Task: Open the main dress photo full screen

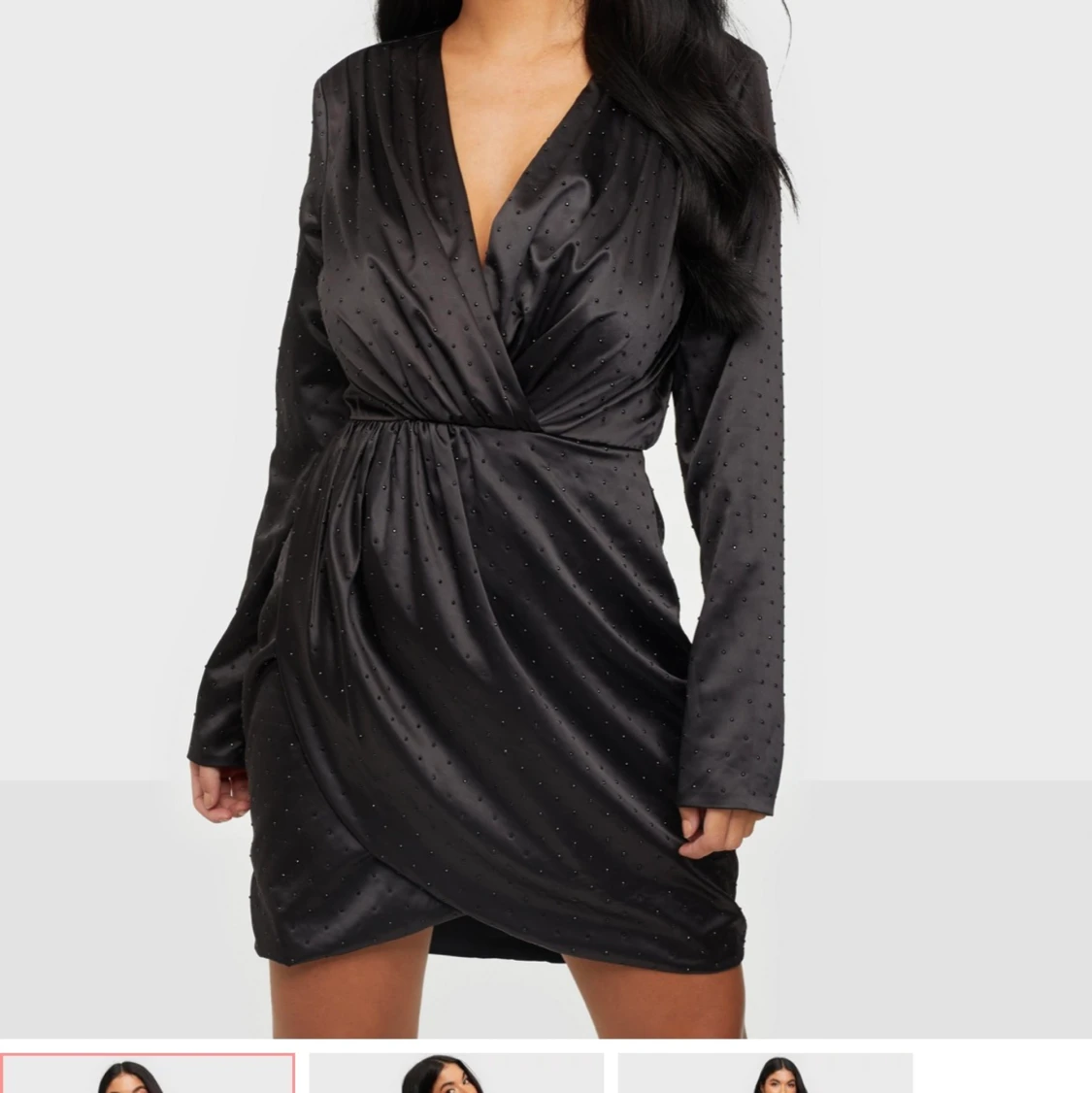Action: pyautogui.click(x=546, y=518)
